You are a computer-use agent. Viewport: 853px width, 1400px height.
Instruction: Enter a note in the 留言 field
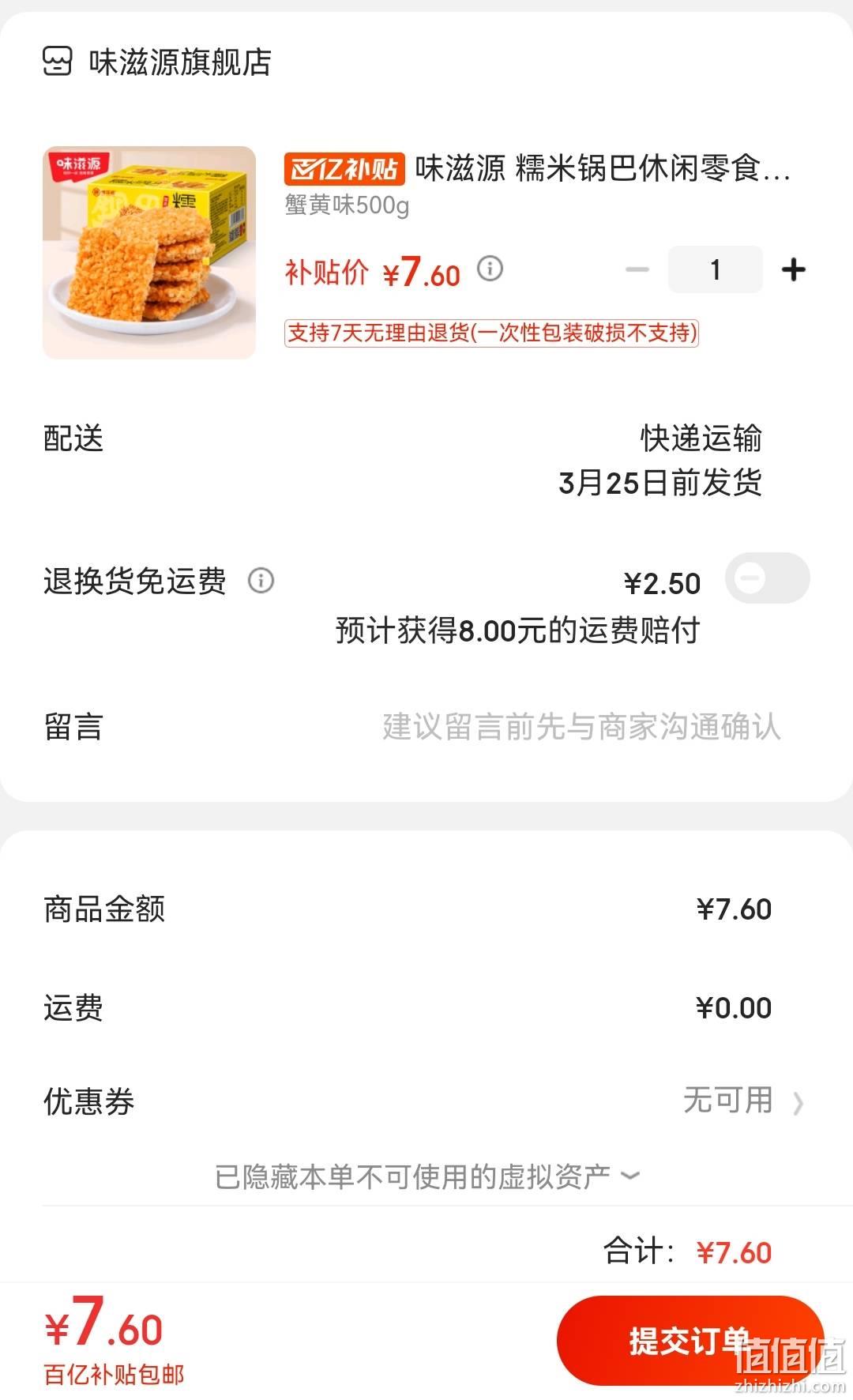click(x=581, y=727)
